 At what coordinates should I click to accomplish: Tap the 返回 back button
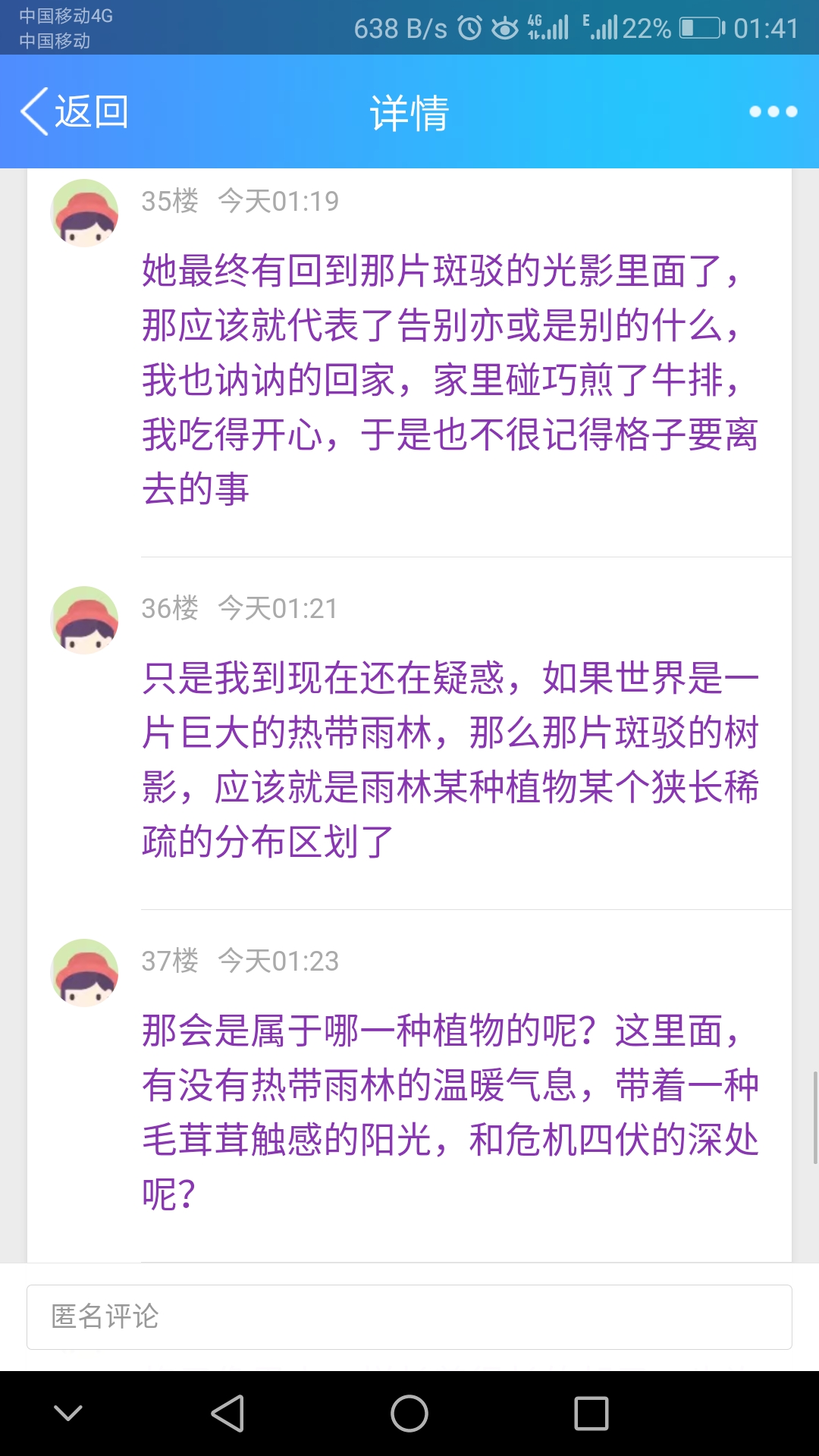pyautogui.click(x=74, y=111)
